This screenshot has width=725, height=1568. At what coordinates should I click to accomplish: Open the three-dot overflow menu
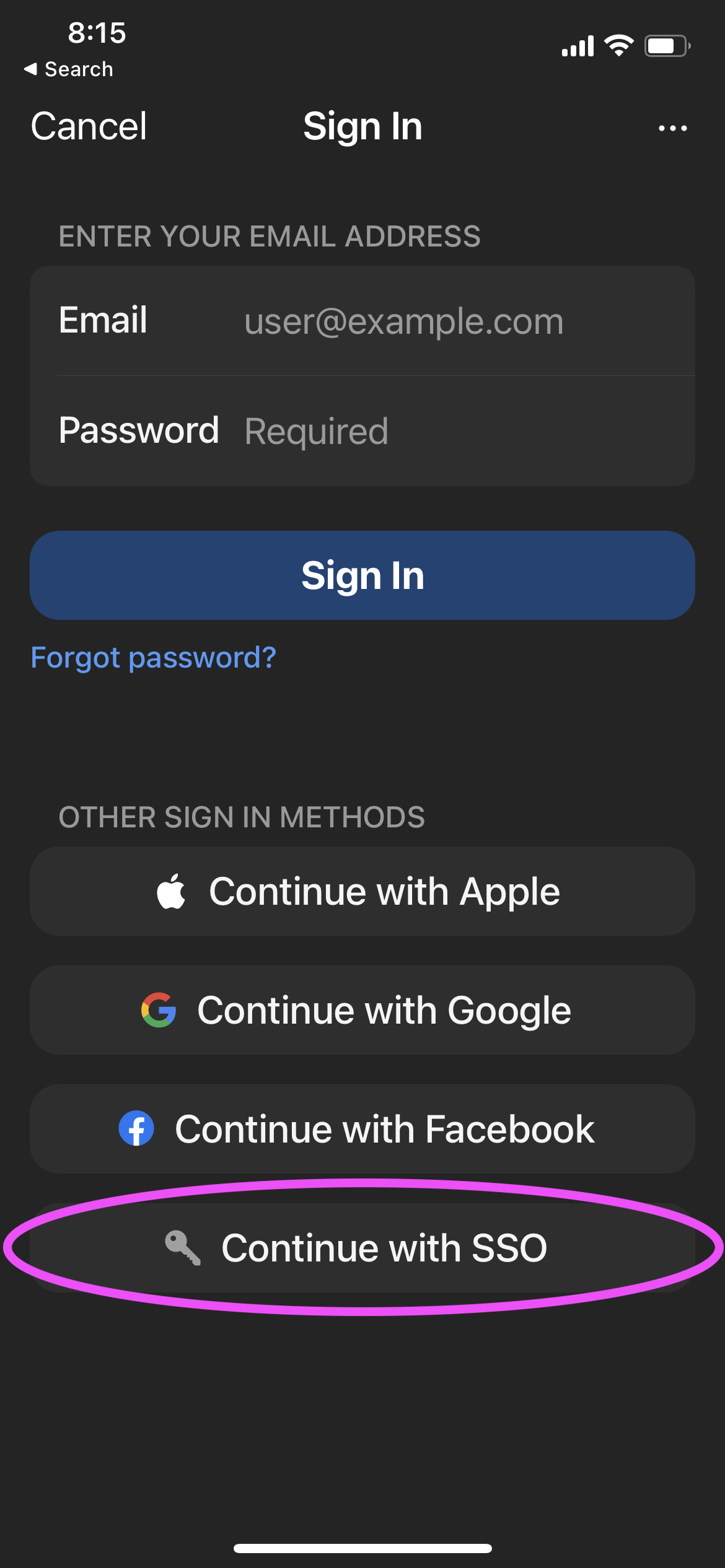(672, 128)
